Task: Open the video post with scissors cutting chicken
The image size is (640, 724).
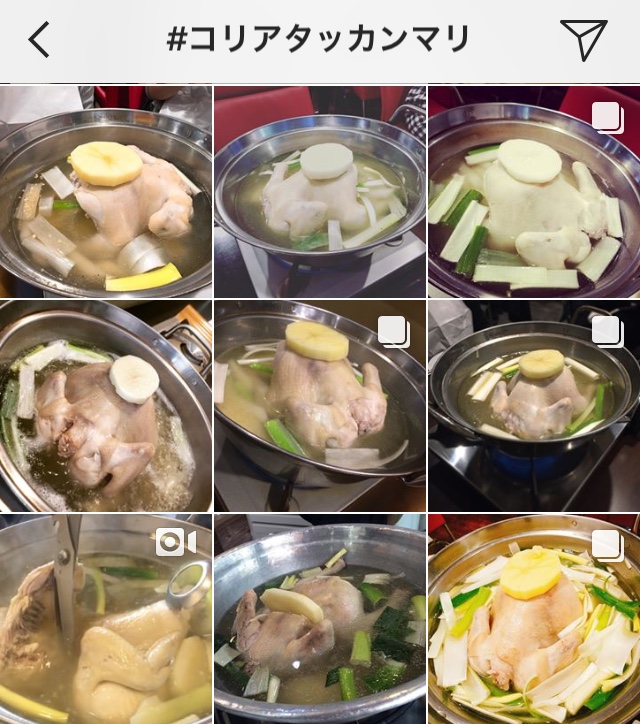Action: [x=105, y=618]
